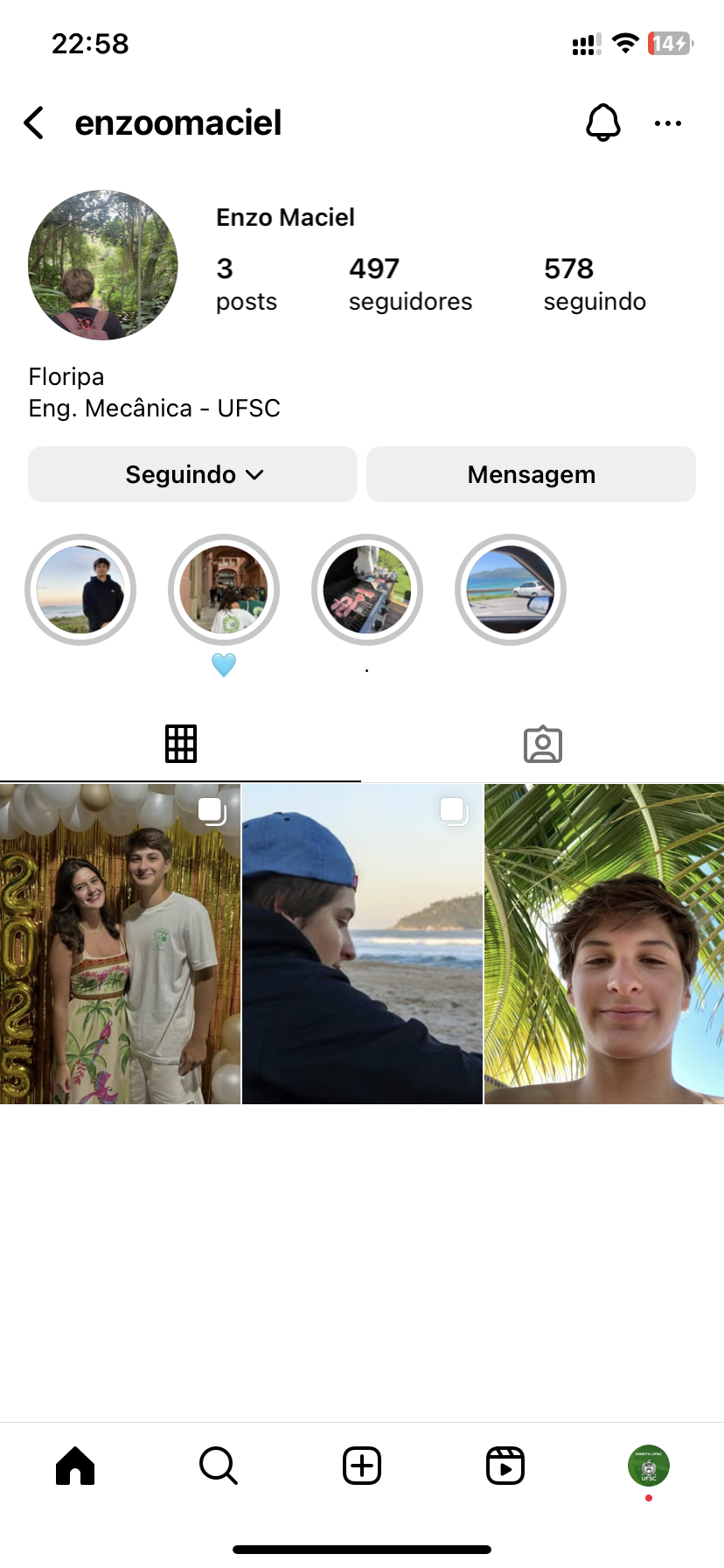
Task: Go to the Home feed
Action: [x=75, y=1466]
